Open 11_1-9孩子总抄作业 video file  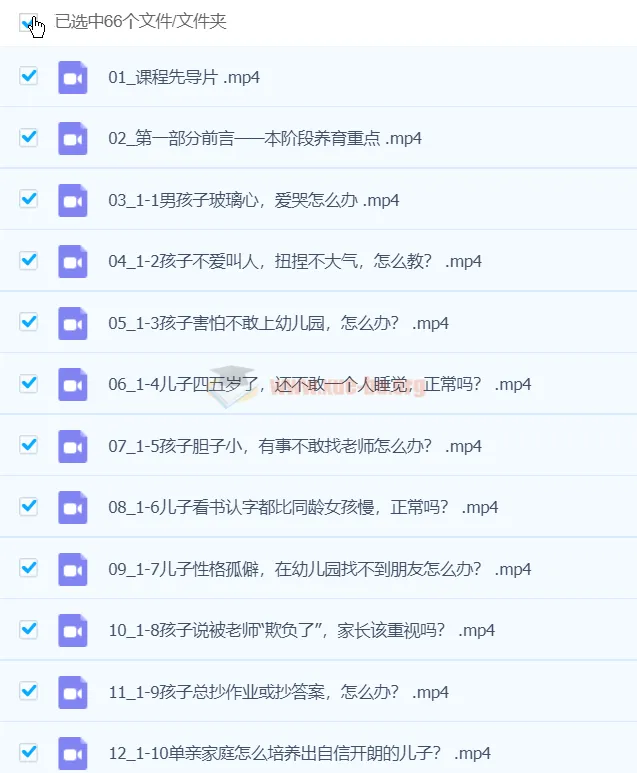[x=278, y=692]
